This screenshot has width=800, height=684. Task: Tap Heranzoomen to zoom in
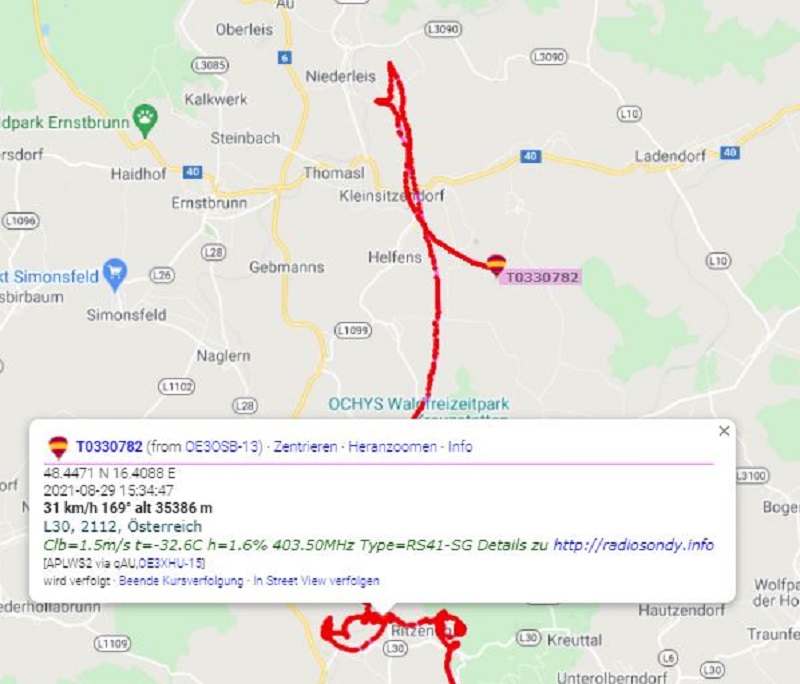[393, 447]
